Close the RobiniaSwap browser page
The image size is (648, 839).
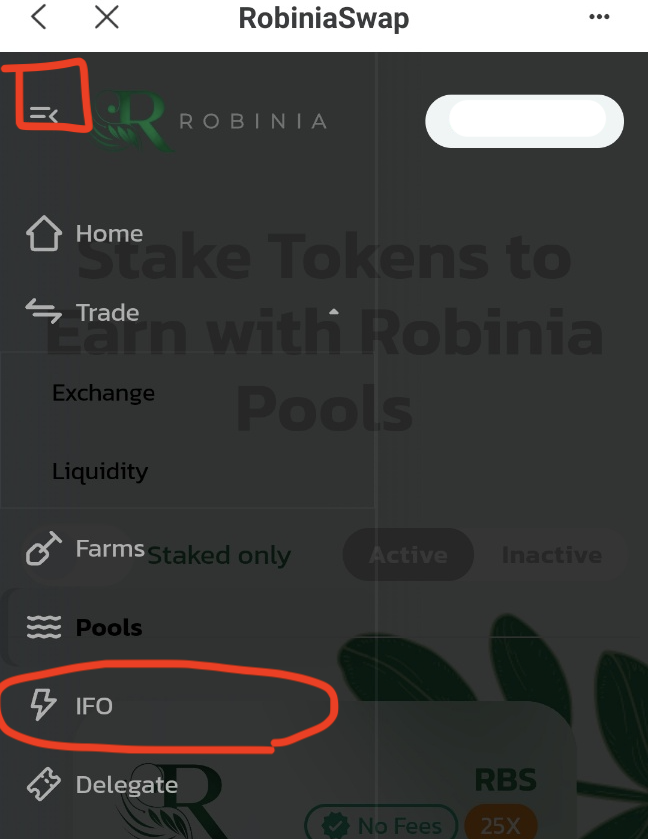(x=106, y=17)
